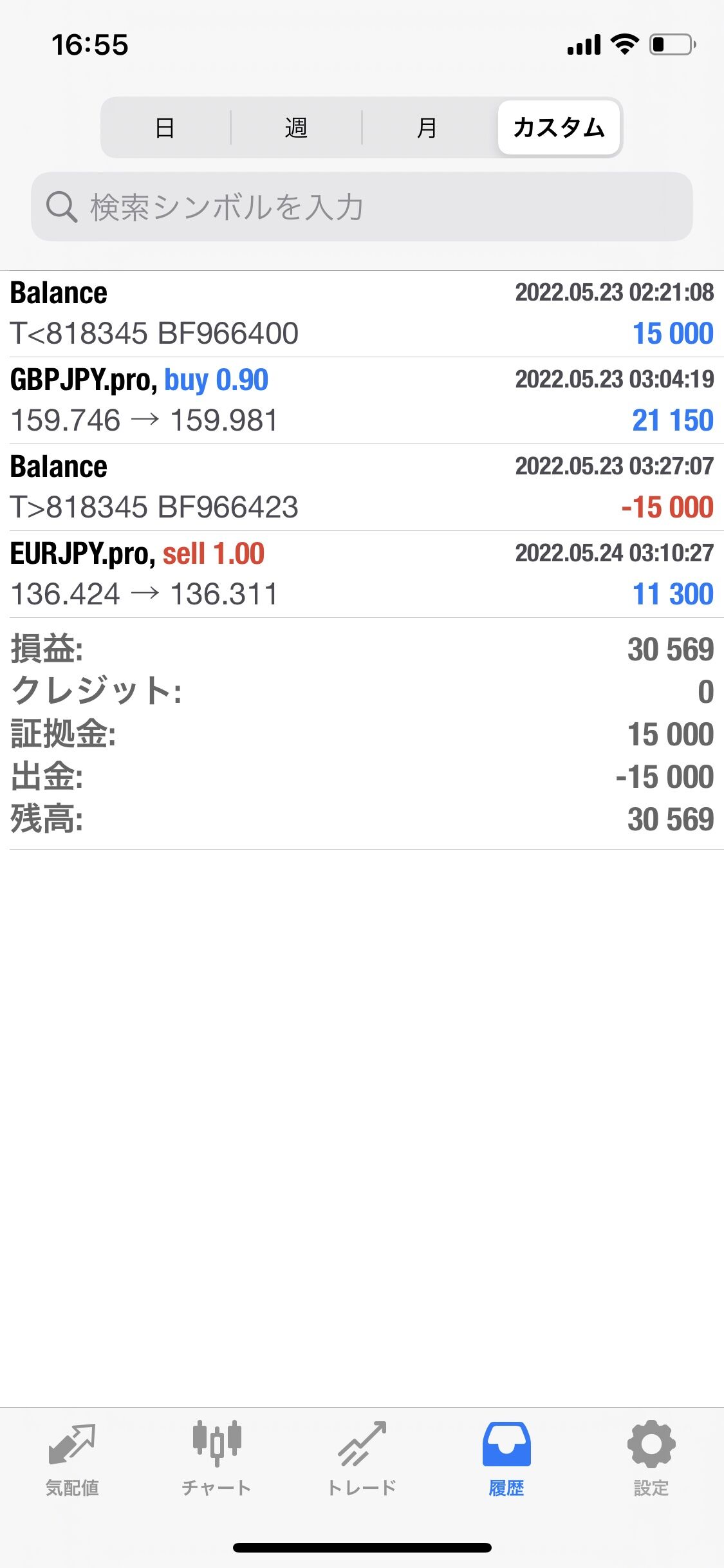The image size is (724, 1568).
Task: Open the Balance entry T>818345 BF966423
Action: 362,487
